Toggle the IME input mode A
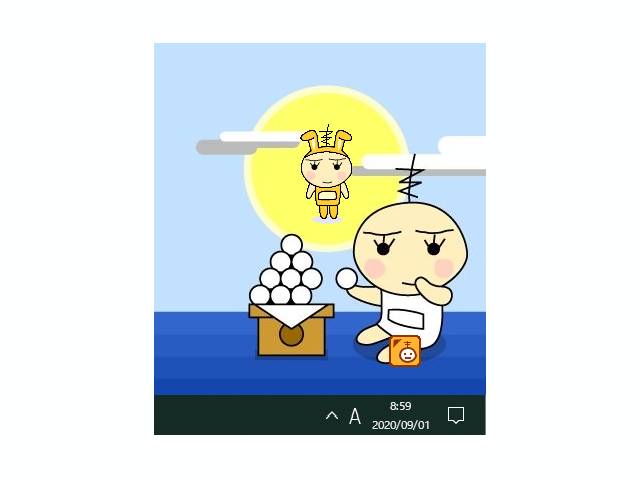The width and height of the screenshot is (640, 480). [354, 416]
